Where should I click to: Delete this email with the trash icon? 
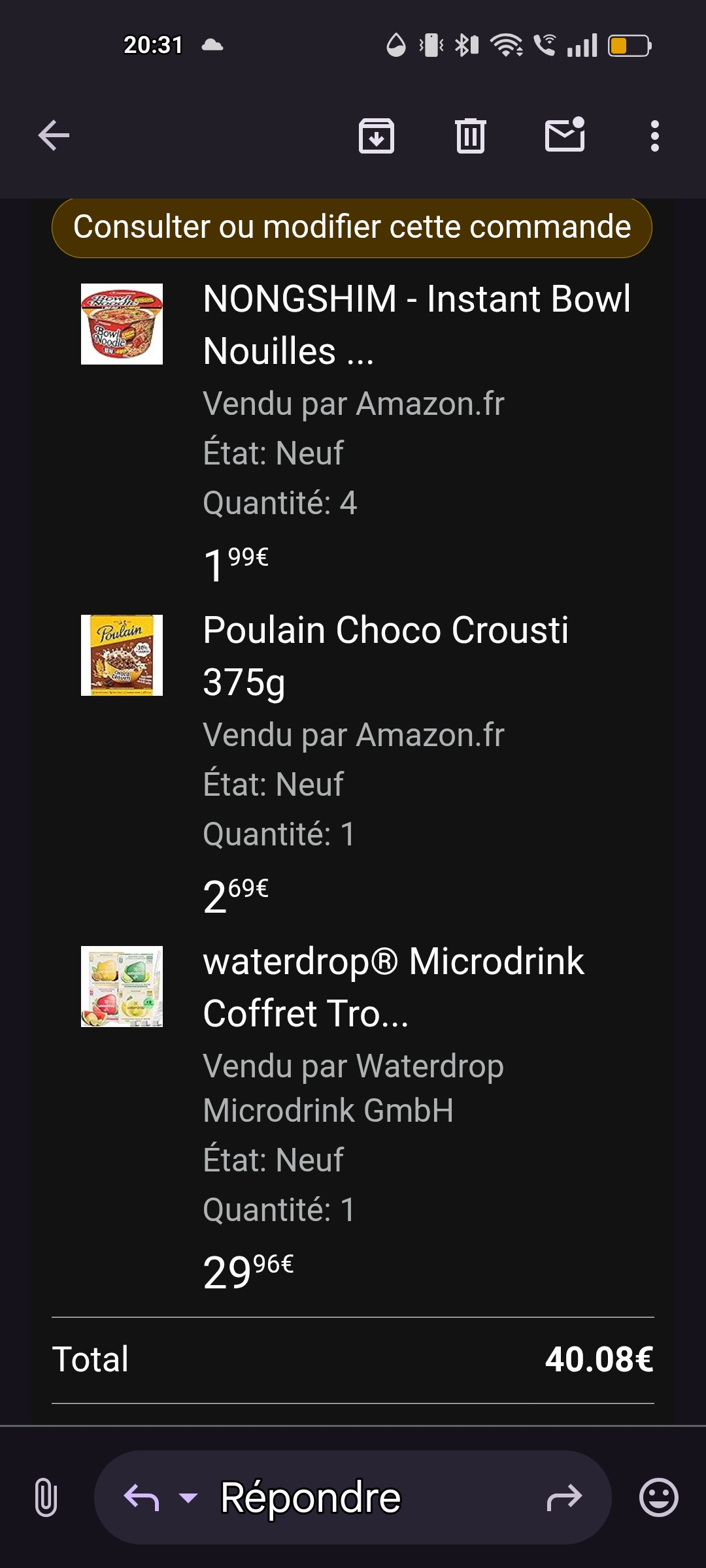coord(471,136)
